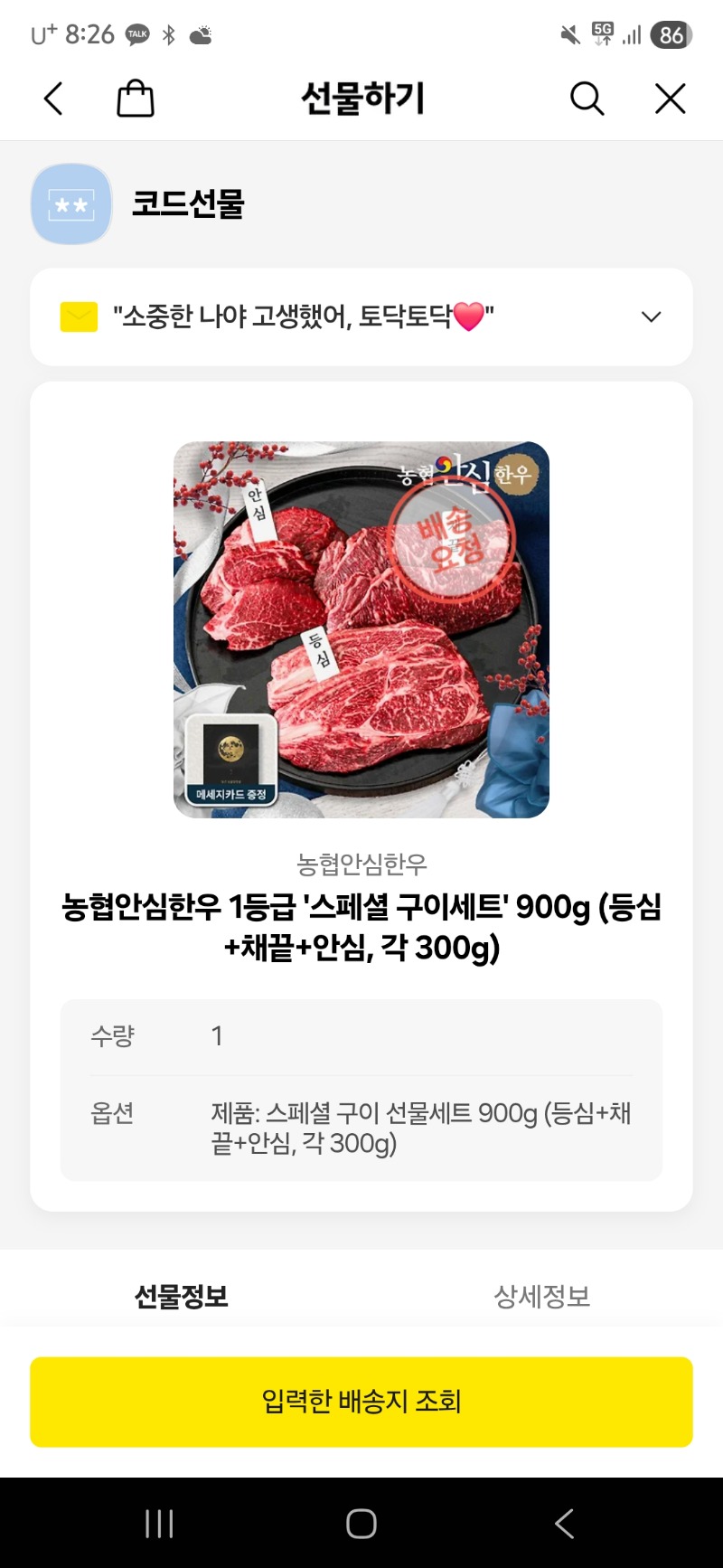Switch to the 선물정보 tab
The width and height of the screenshot is (723, 1568).
click(x=181, y=1297)
